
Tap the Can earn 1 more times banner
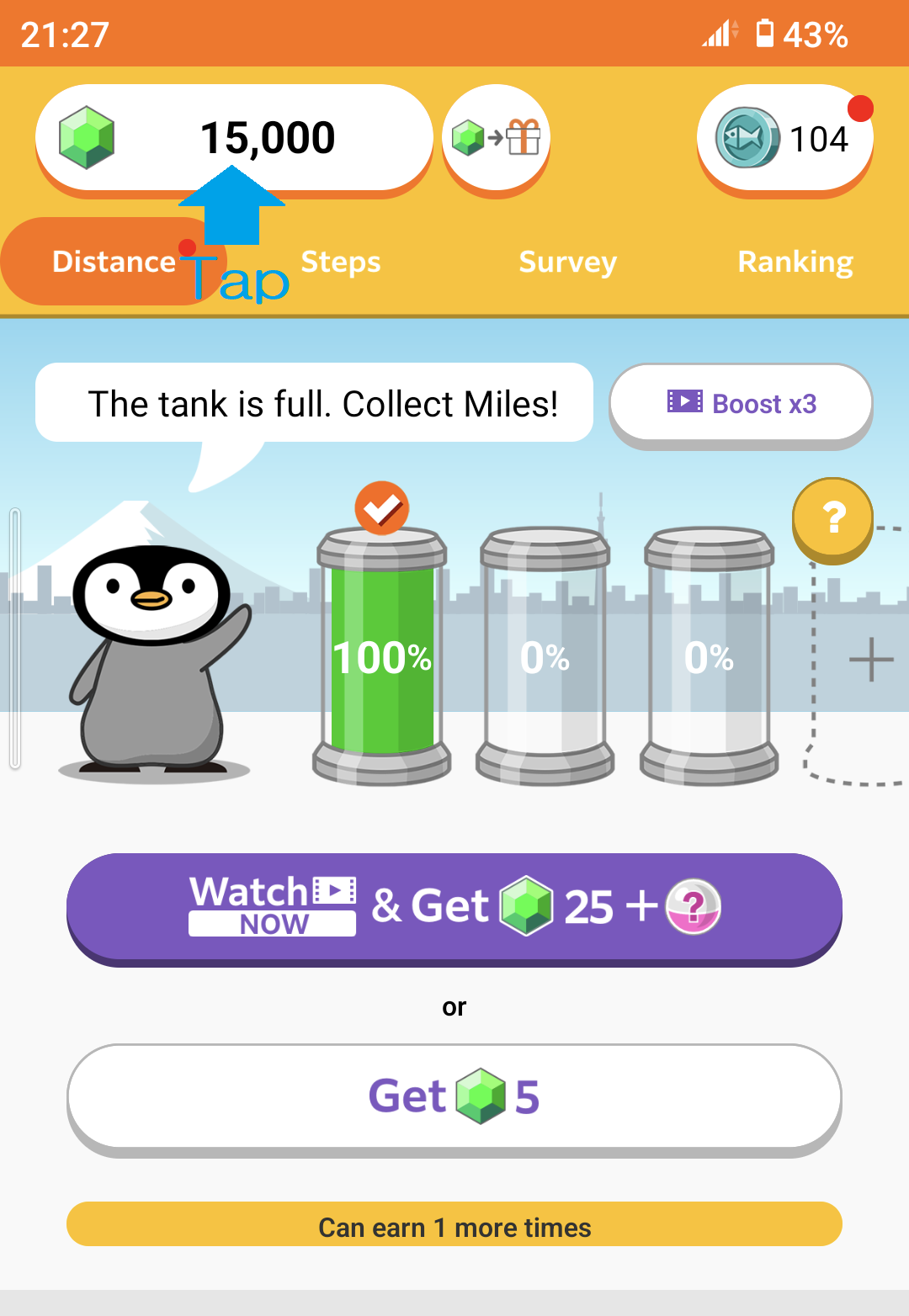pyautogui.click(x=454, y=1227)
